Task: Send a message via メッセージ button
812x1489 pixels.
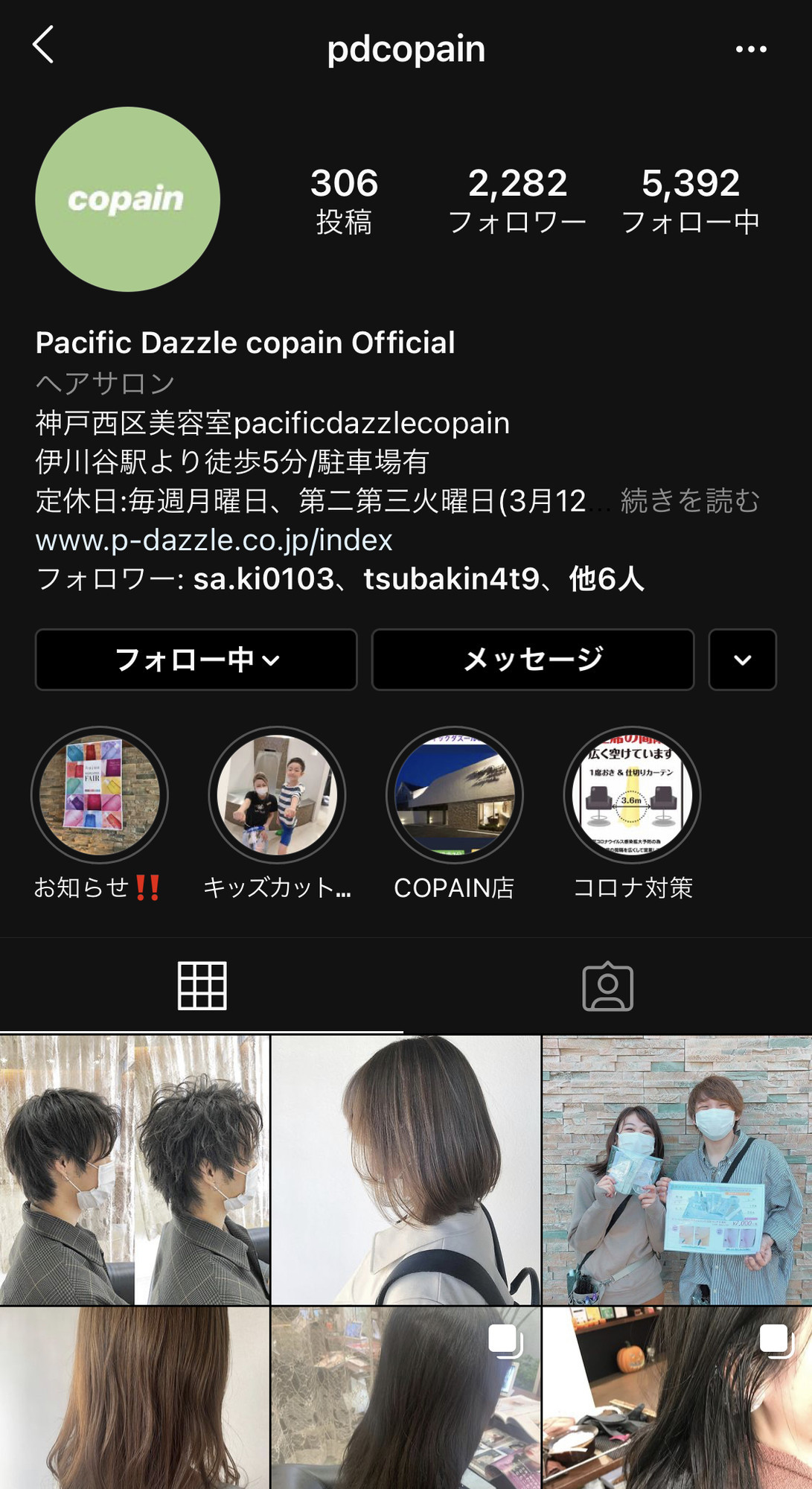Action: coord(533,660)
